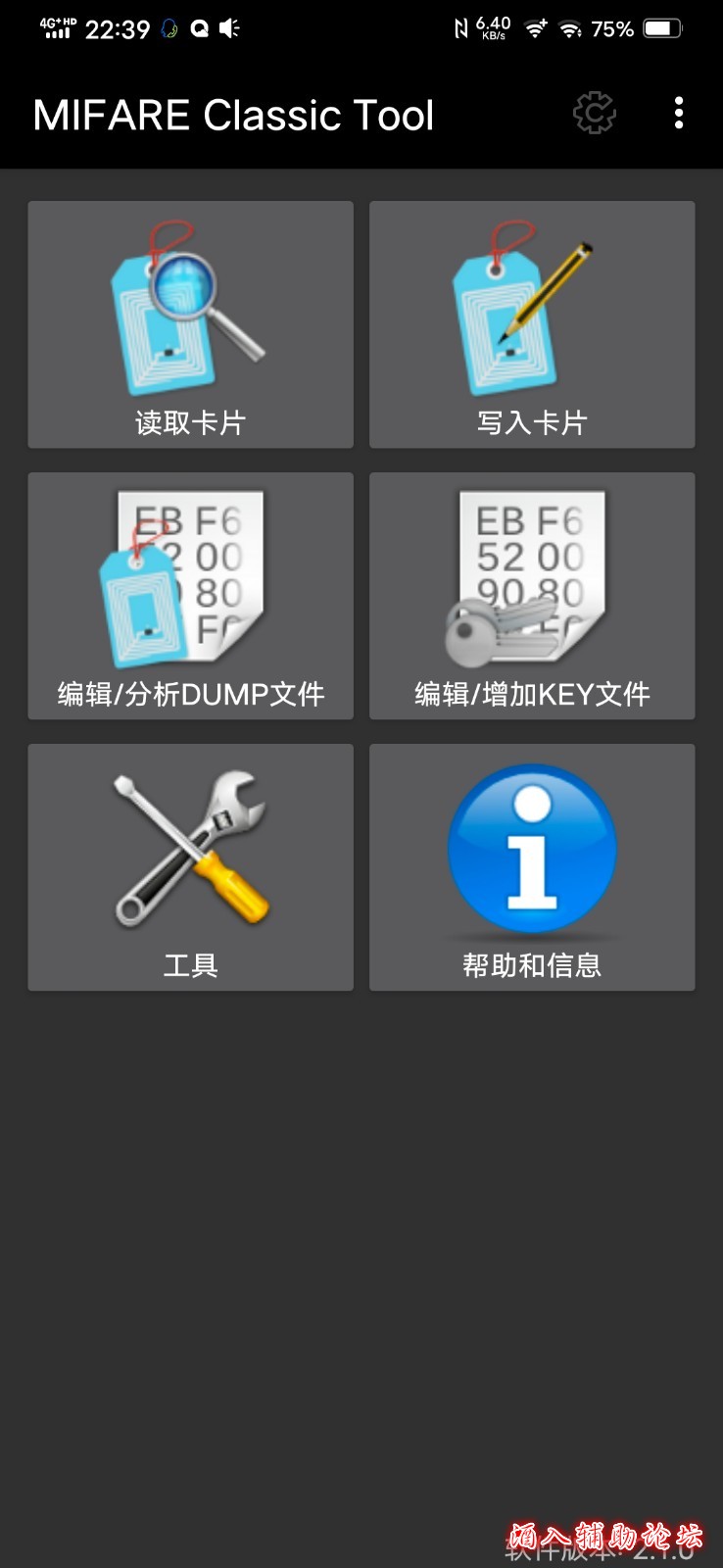Open 编辑/增加KEY文件 key editor

532,596
